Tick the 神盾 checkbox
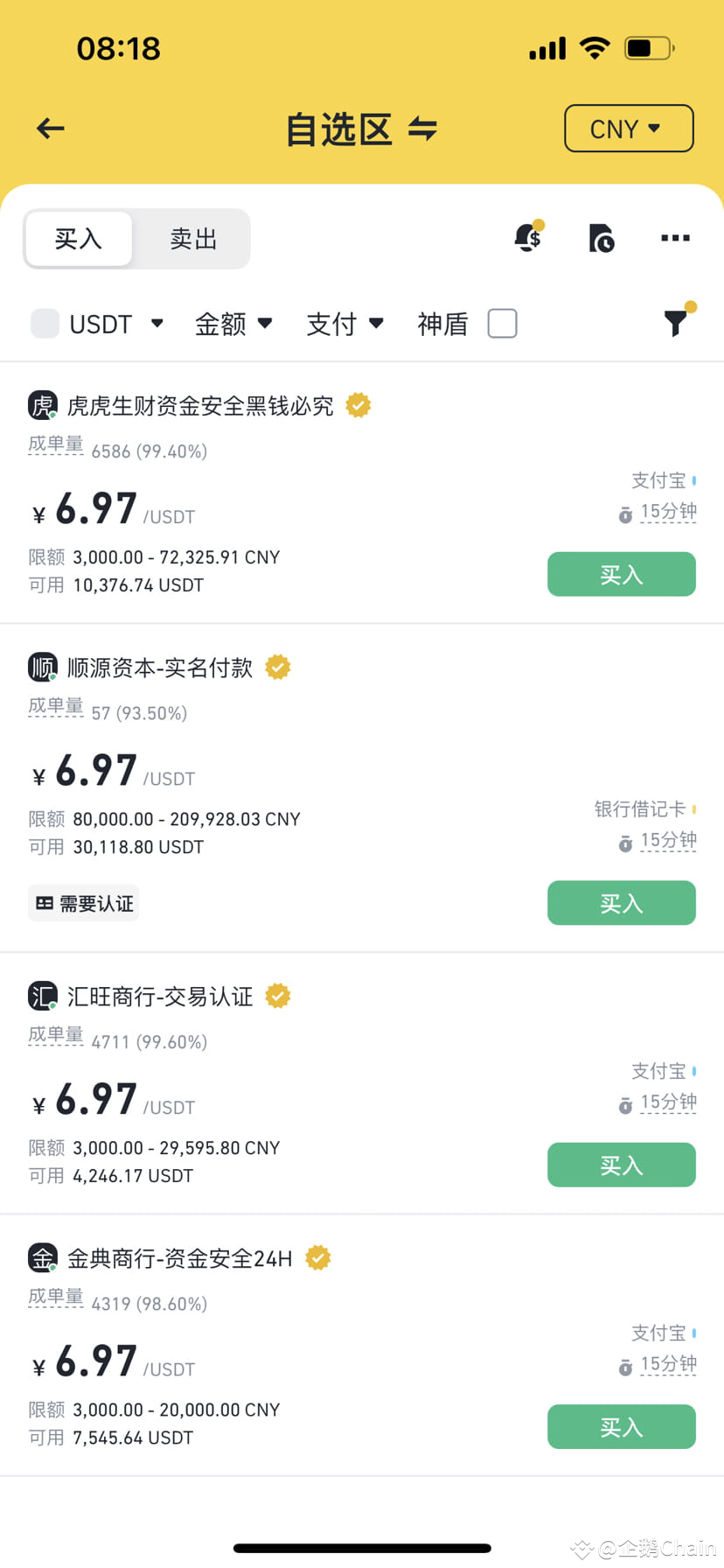Image resolution: width=724 pixels, height=1568 pixels. tap(502, 324)
